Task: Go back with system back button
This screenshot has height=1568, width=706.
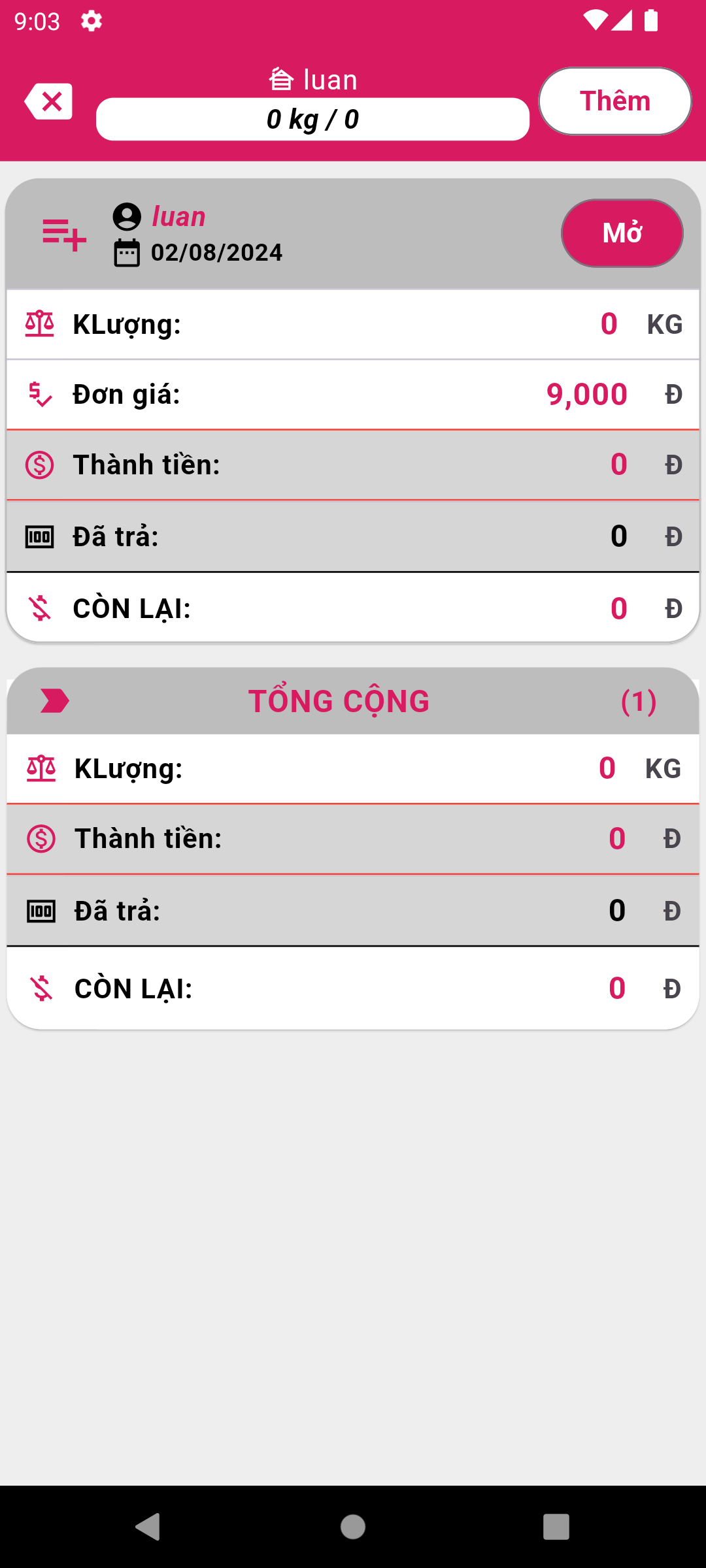Action: click(148, 1527)
